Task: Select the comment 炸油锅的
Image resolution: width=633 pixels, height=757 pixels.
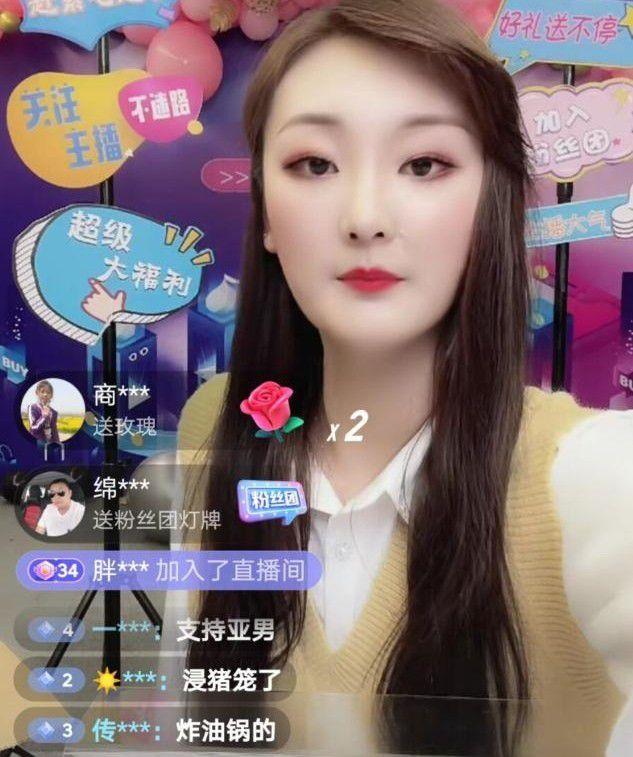Action: 224,730
